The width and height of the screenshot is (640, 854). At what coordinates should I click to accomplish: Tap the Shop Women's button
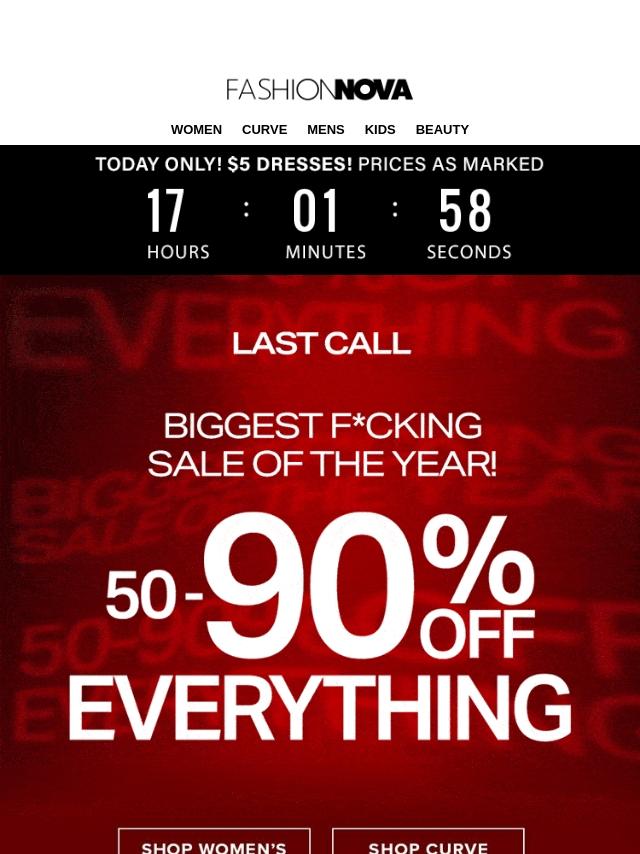click(x=214, y=841)
